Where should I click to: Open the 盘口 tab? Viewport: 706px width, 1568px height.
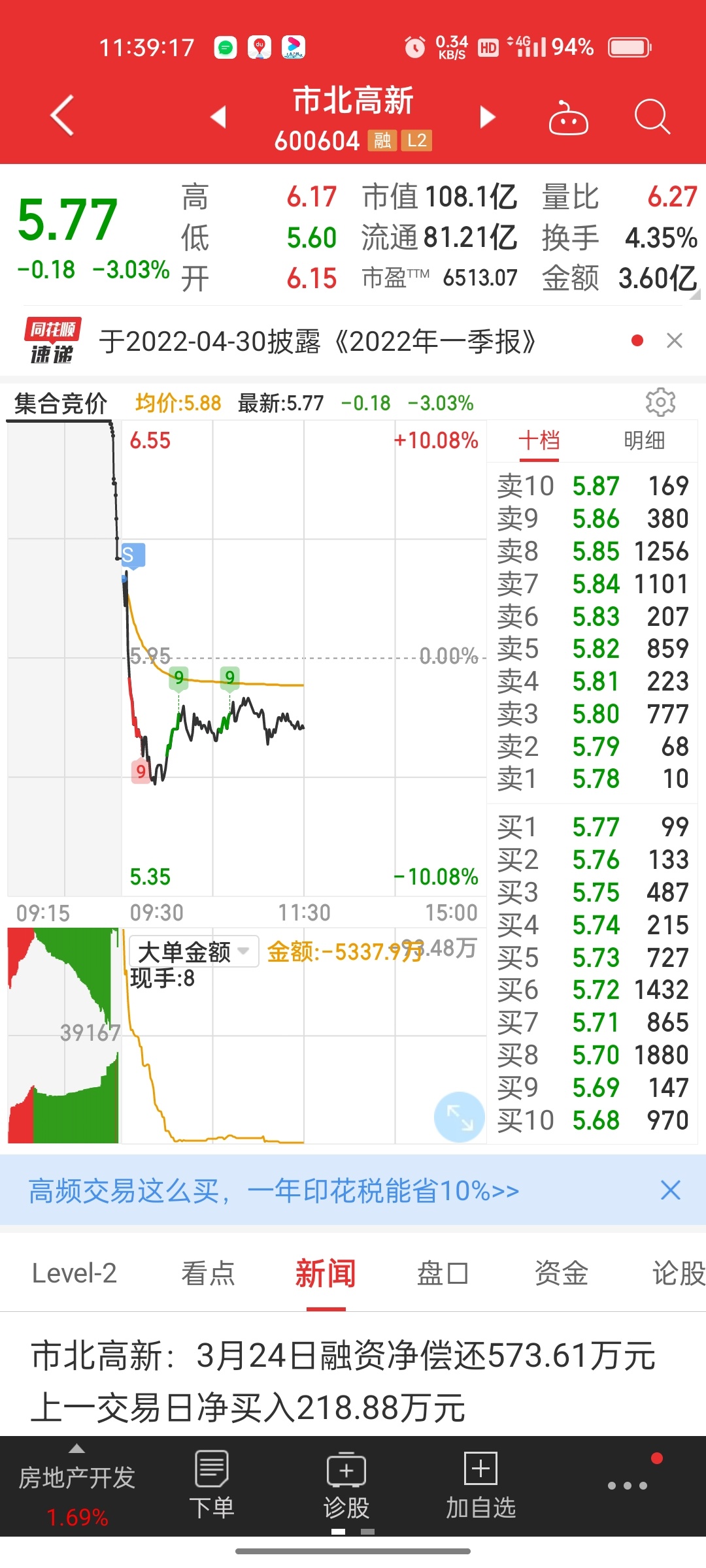[443, 1273]
